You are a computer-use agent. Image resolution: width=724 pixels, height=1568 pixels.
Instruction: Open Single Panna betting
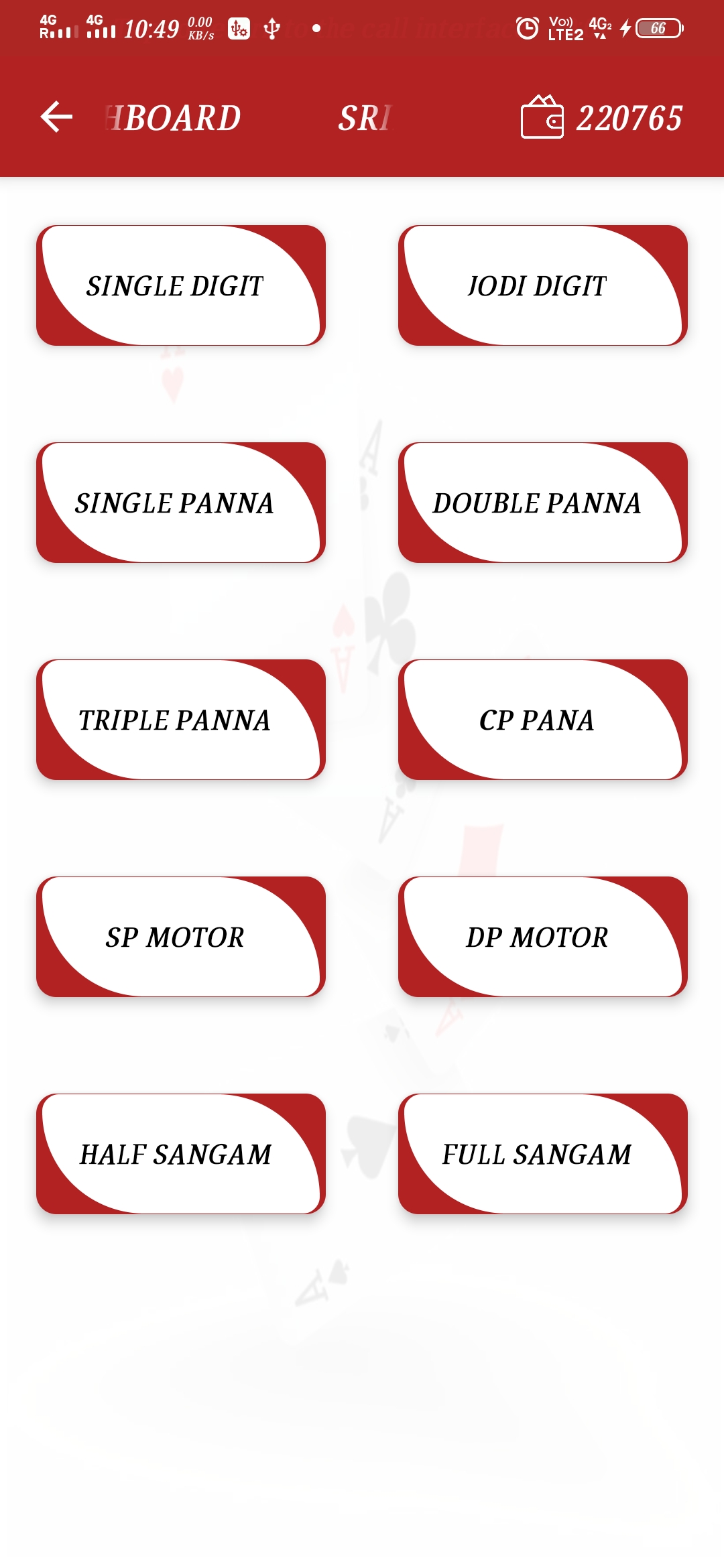pyautogui.click(x=181, y=503)
